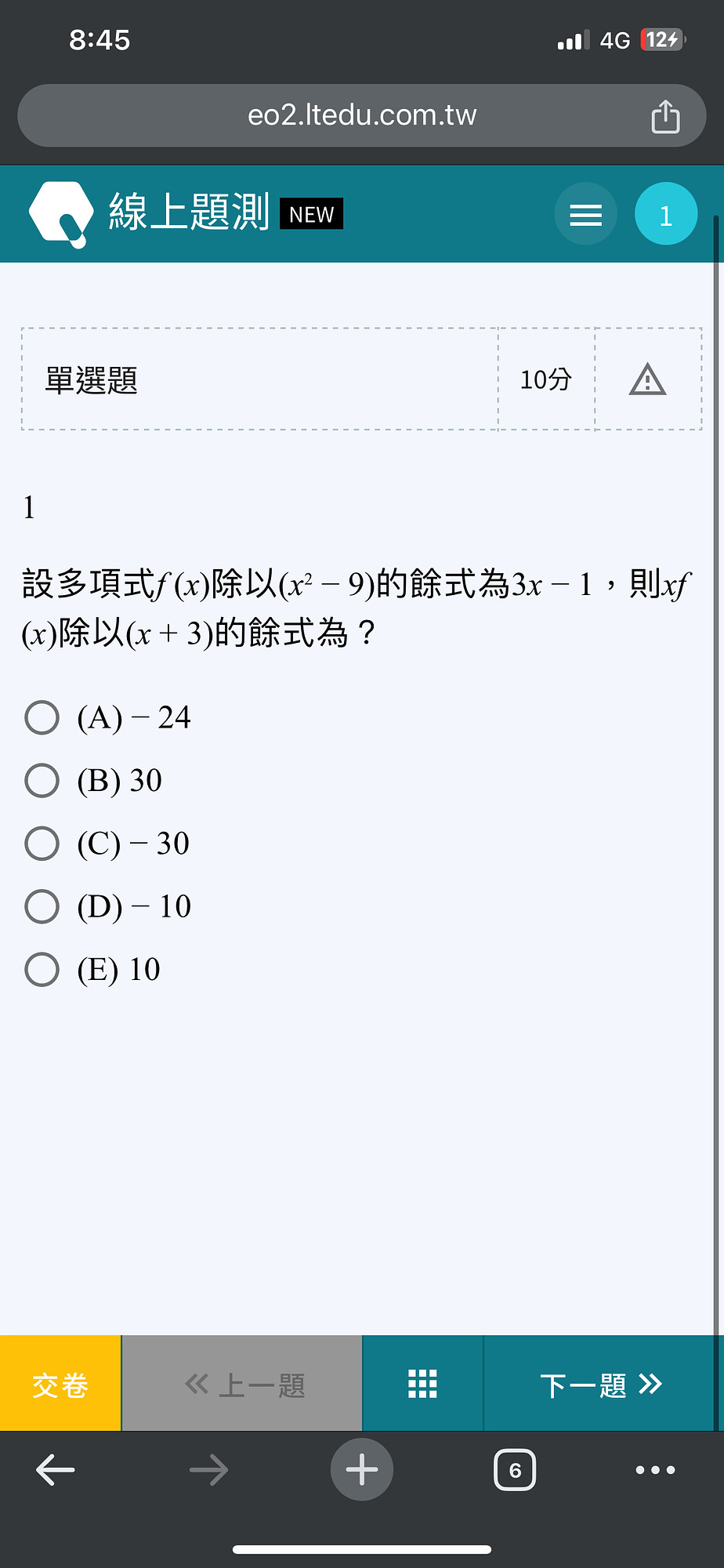Open the question grid overview

click(x=423, y=1384)
